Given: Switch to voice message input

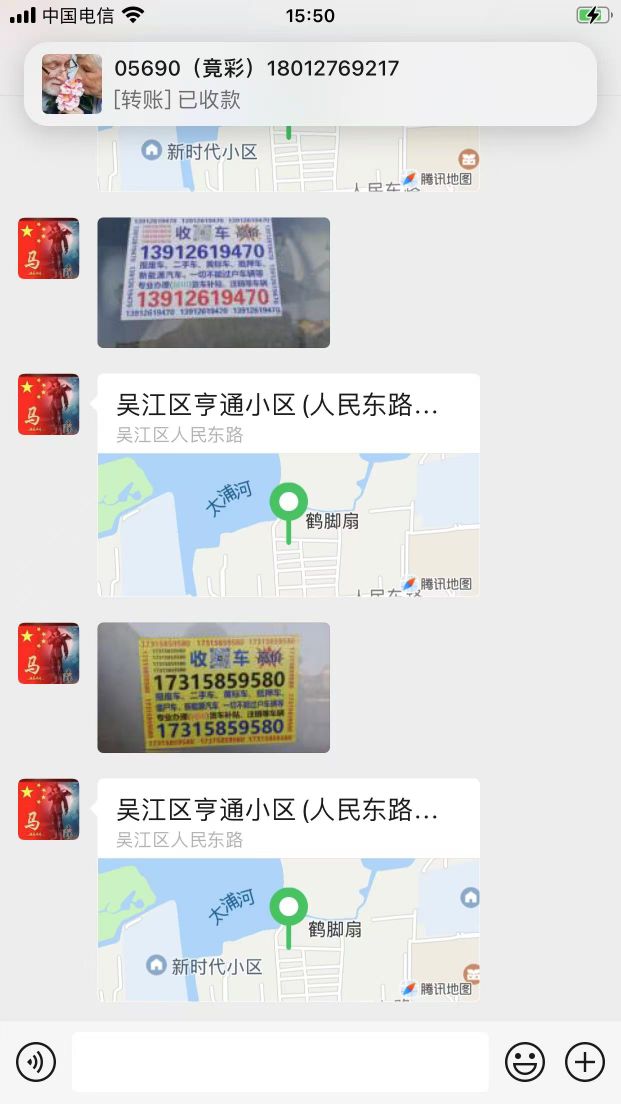Looking at the screenshot, I should tap(36, 1061).
